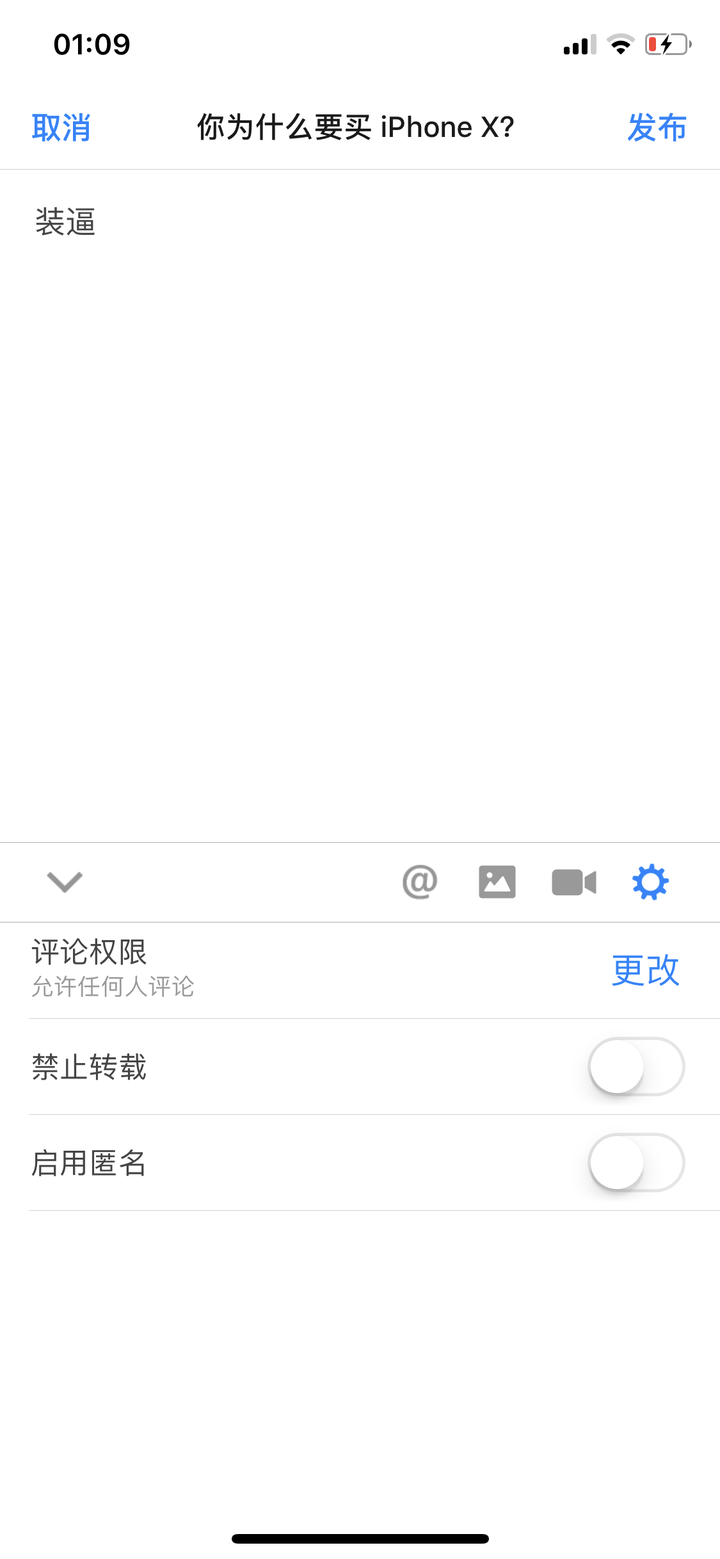
Task: Enable the 禁止转载 switch
Action: 636,1066
